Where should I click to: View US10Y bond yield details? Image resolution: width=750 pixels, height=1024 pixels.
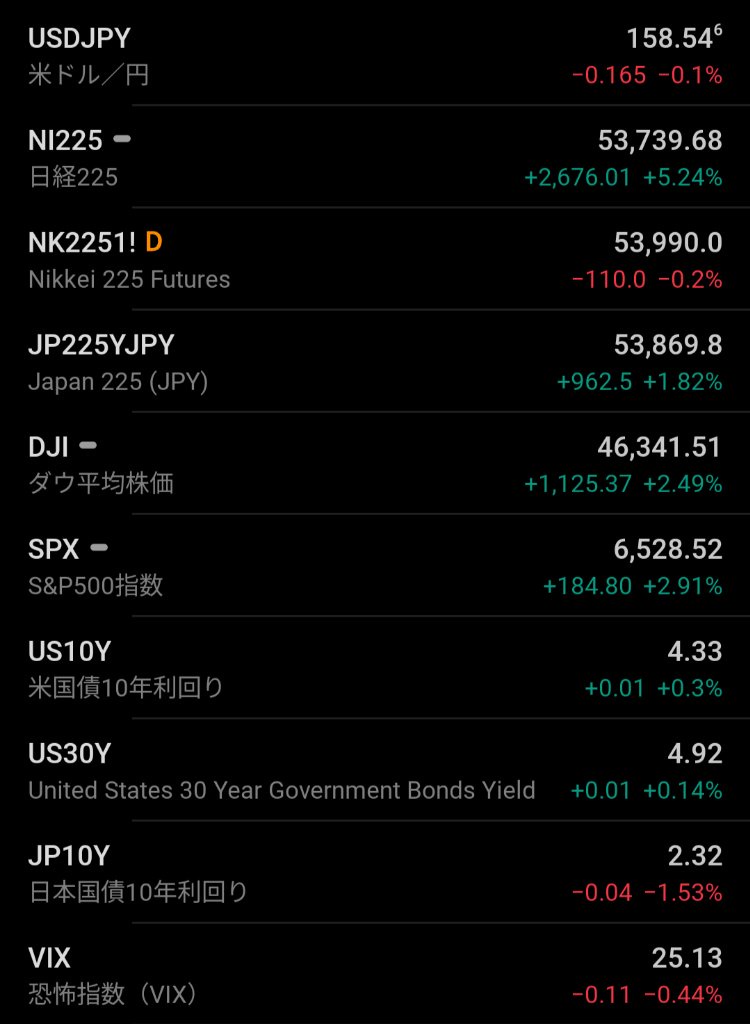[375, 668]
